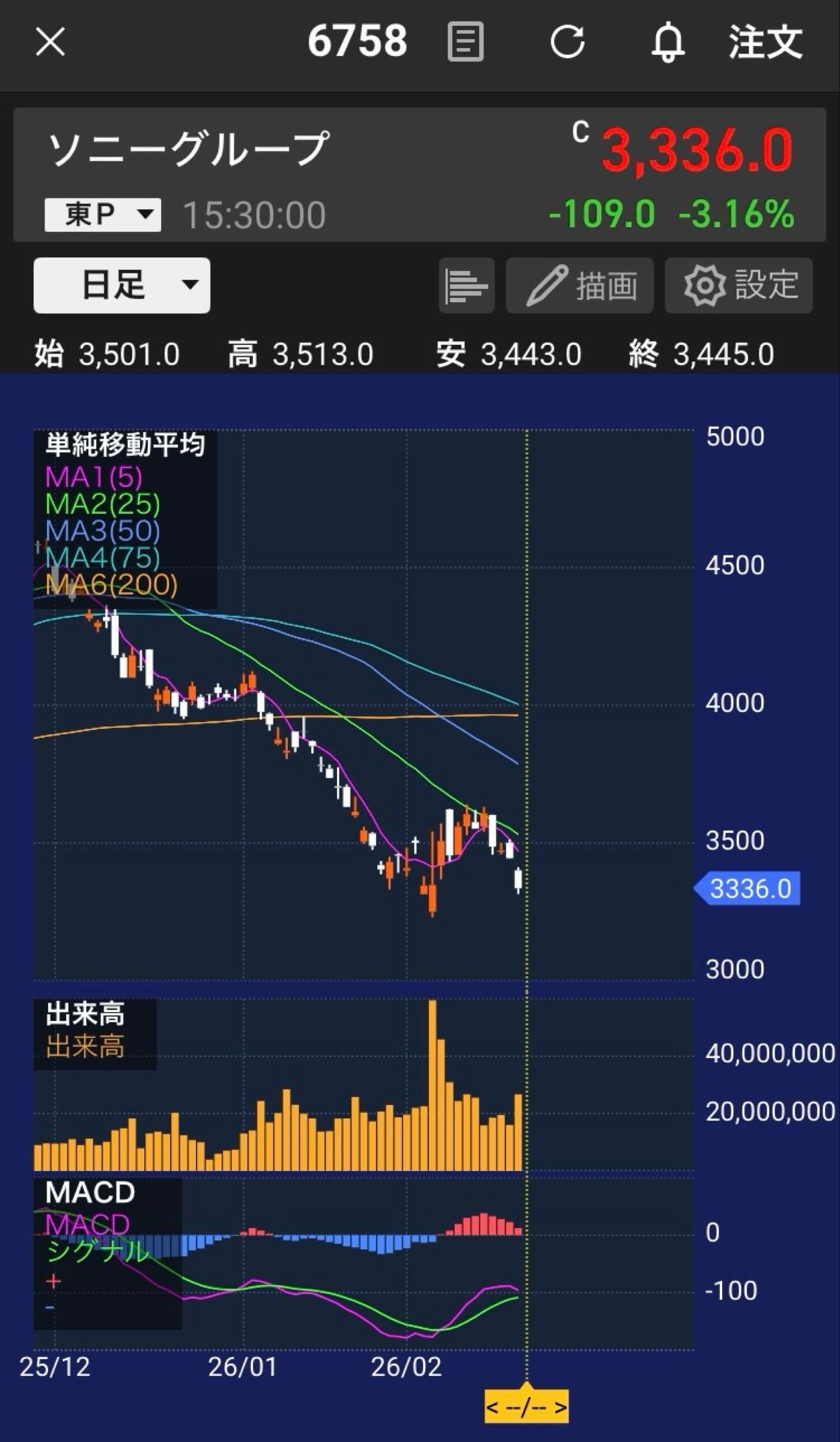Select the 描画 drawing pen tool
This screenshot has width=840, height=1442.
point(579,285)
